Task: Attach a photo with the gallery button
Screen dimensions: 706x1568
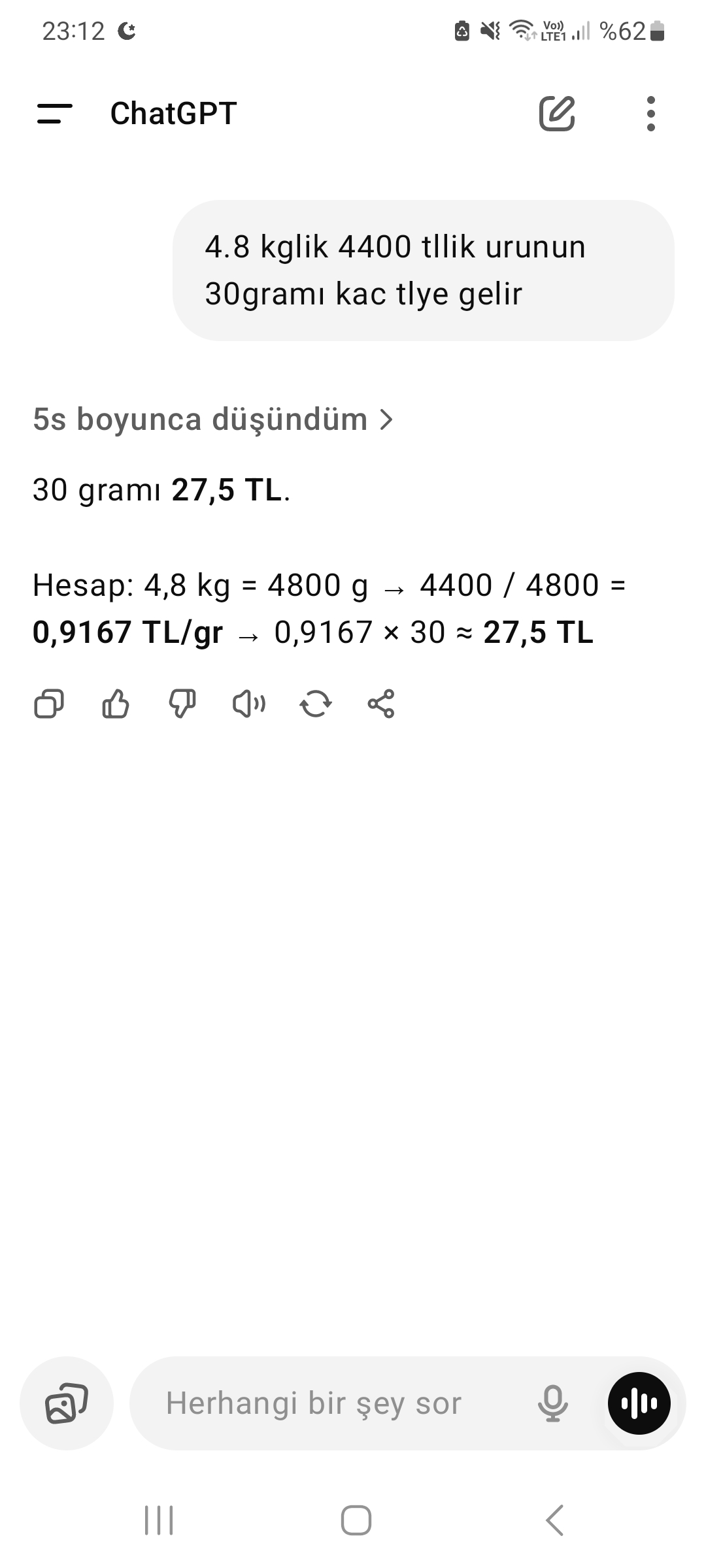Action: click(x=67, y=1403)
